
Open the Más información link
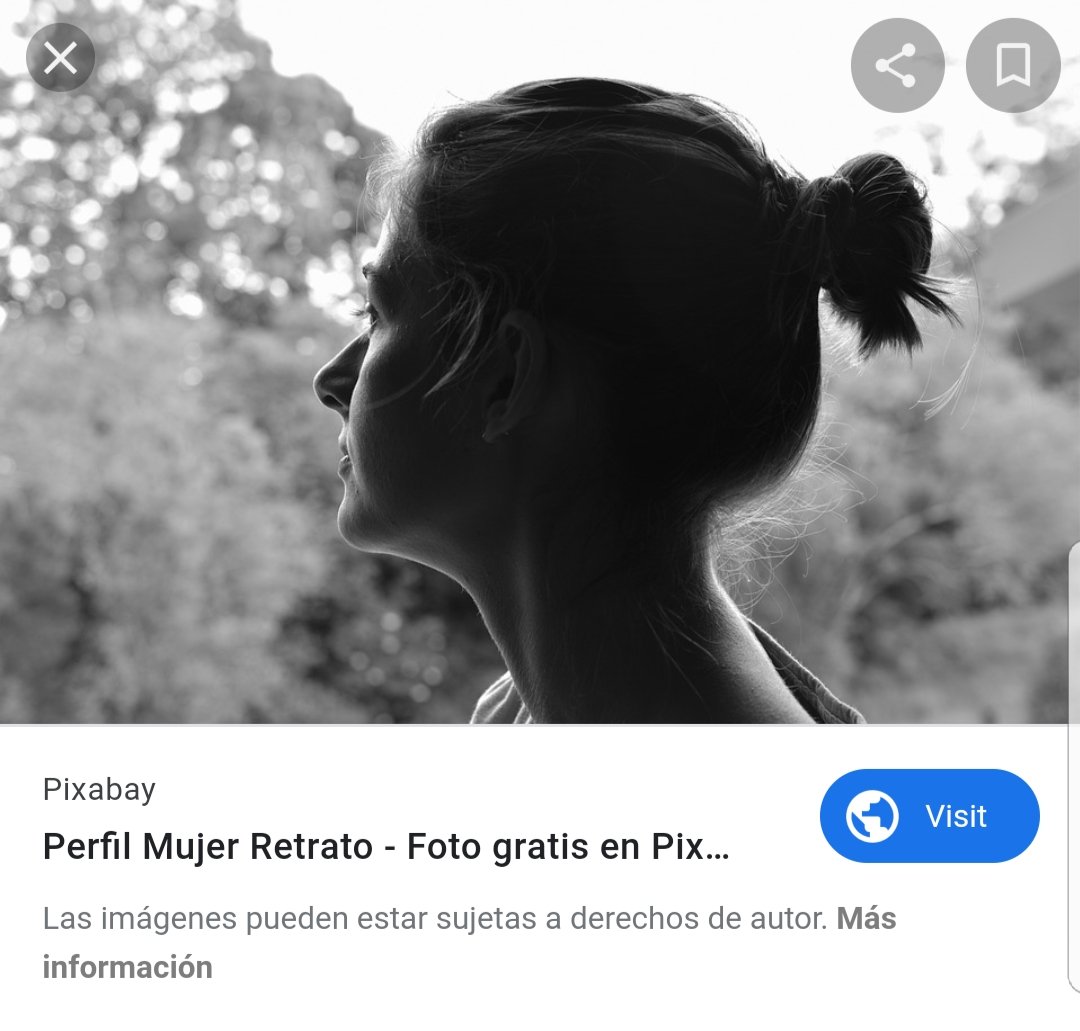coord(469,943)
